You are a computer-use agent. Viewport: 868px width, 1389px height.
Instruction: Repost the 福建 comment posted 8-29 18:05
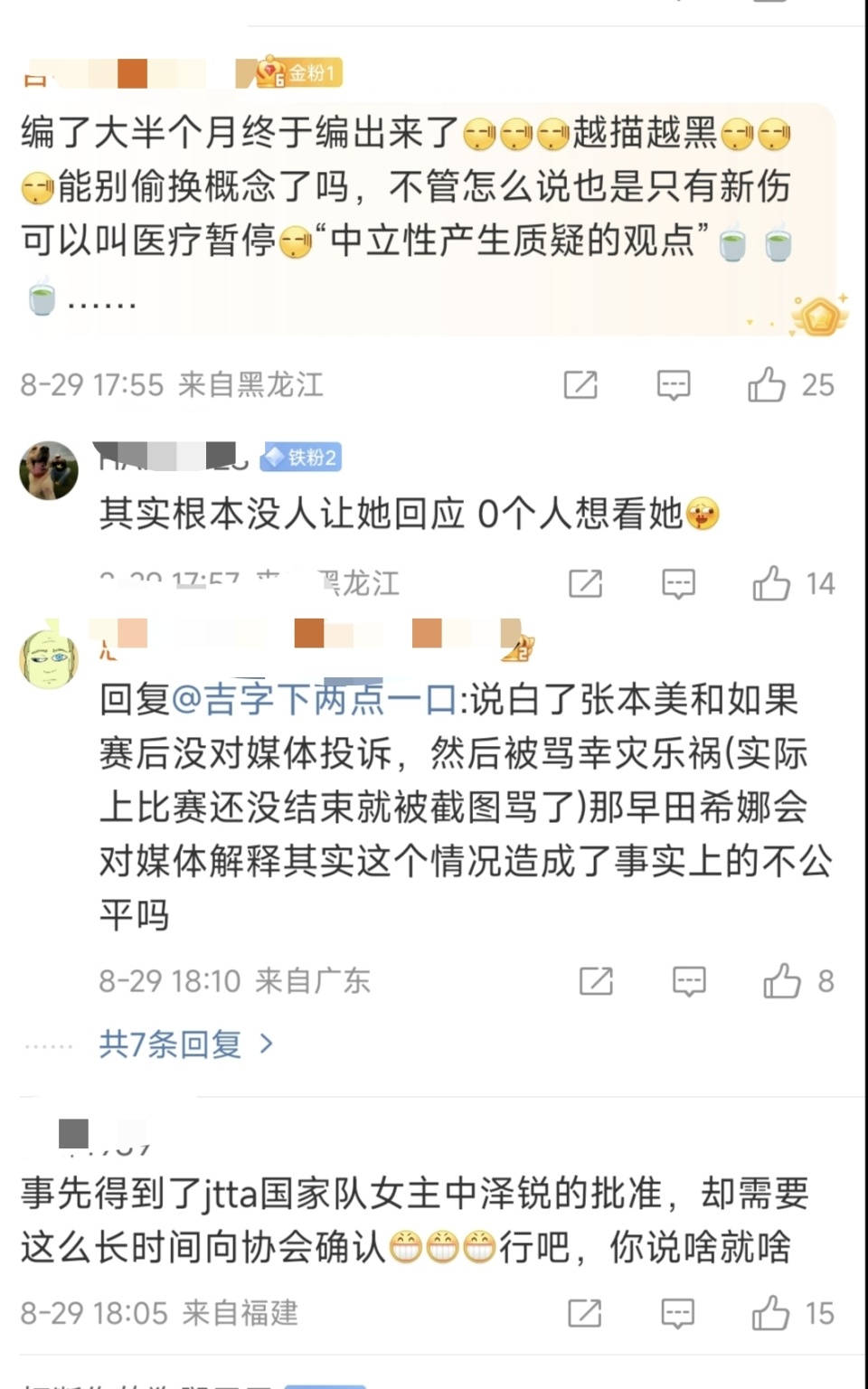point(584,1313)
